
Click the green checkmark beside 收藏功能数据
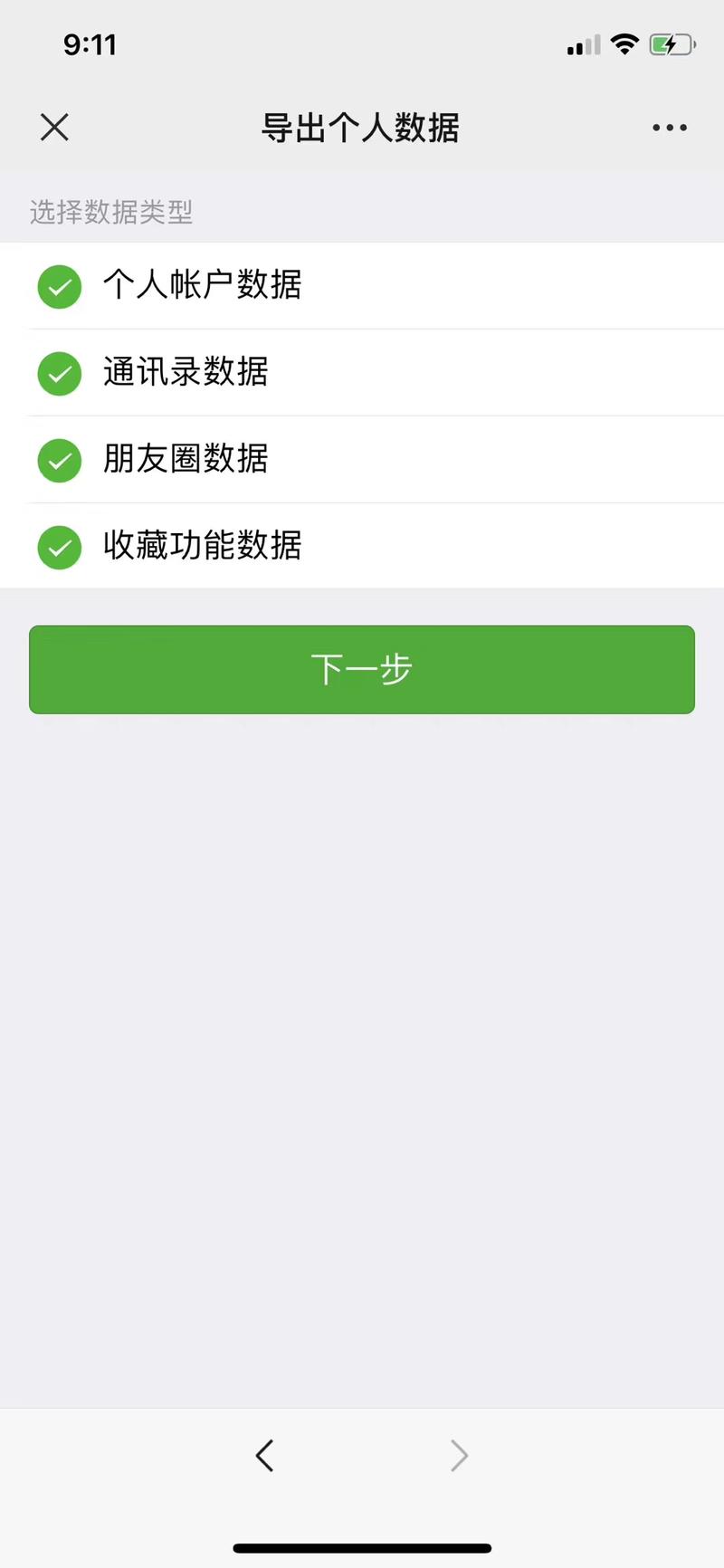point(59,547)
